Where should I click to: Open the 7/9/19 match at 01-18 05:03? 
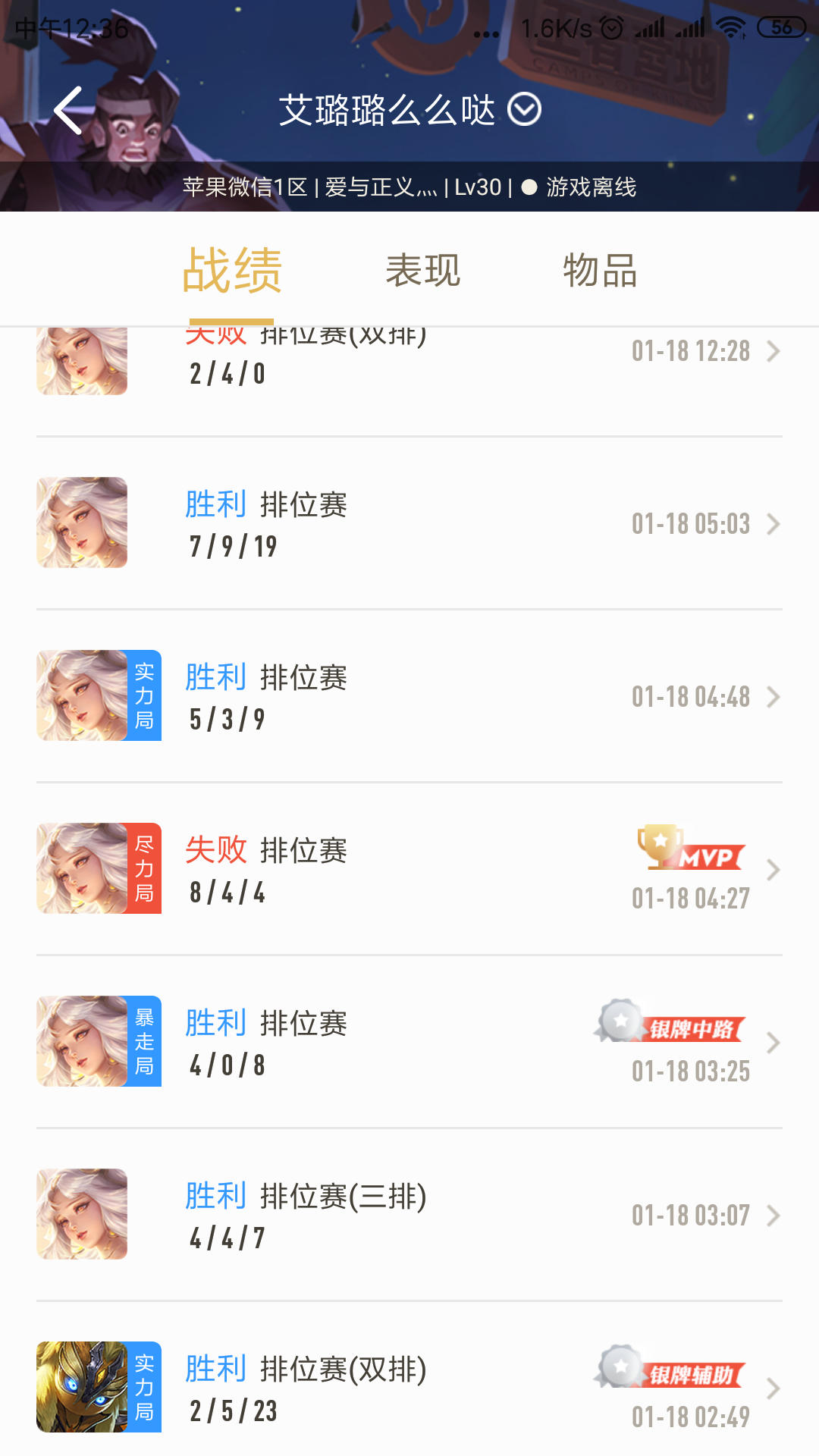click(409, 523)
